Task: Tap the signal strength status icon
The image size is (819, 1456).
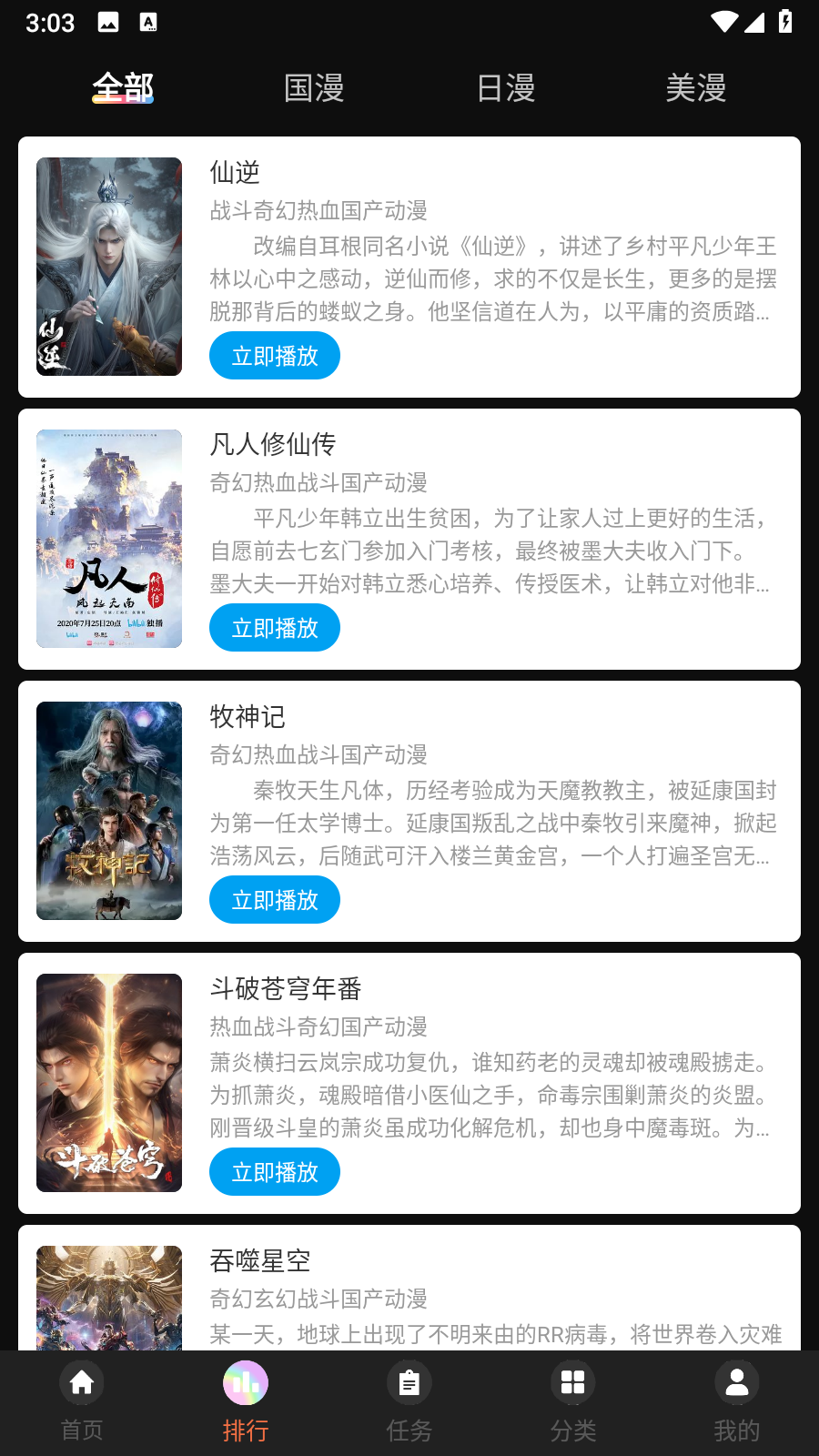Action: (x=757, y=23)
